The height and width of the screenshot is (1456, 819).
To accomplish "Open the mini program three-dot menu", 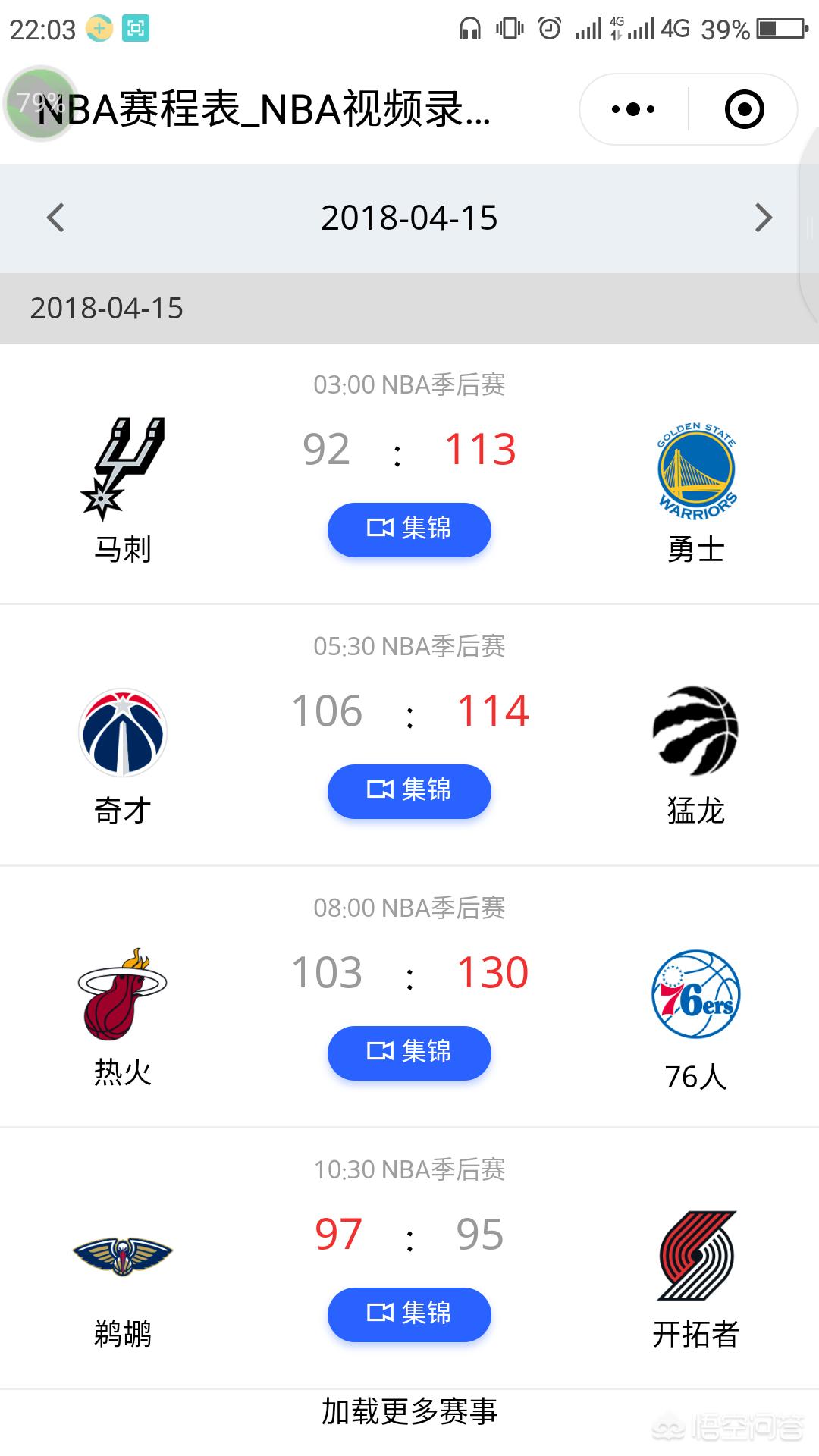I will coord(633,109).
